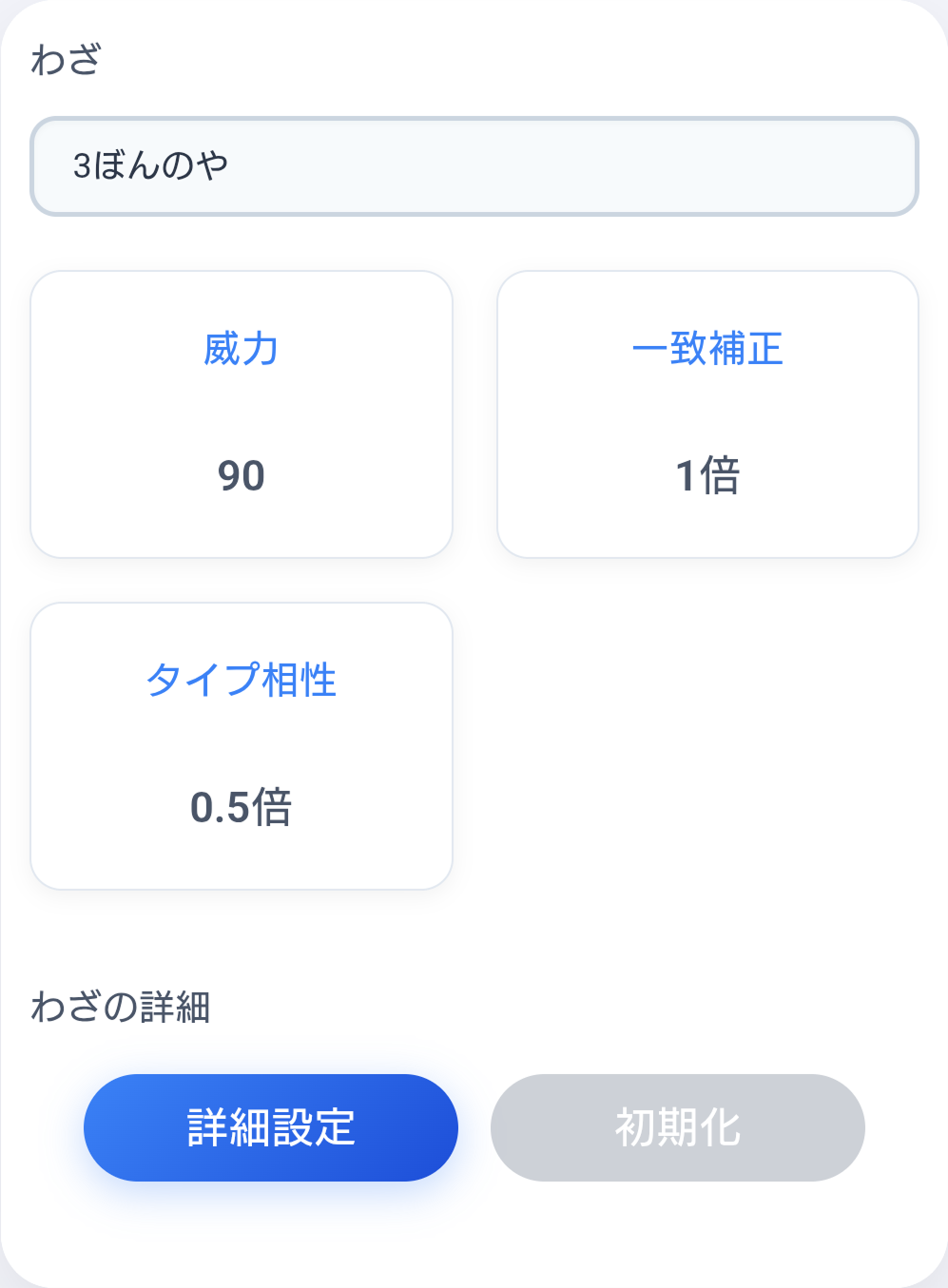Change STAB by clicking its multiplier display
Screen dimensions: 948x1288
(707, 475)
